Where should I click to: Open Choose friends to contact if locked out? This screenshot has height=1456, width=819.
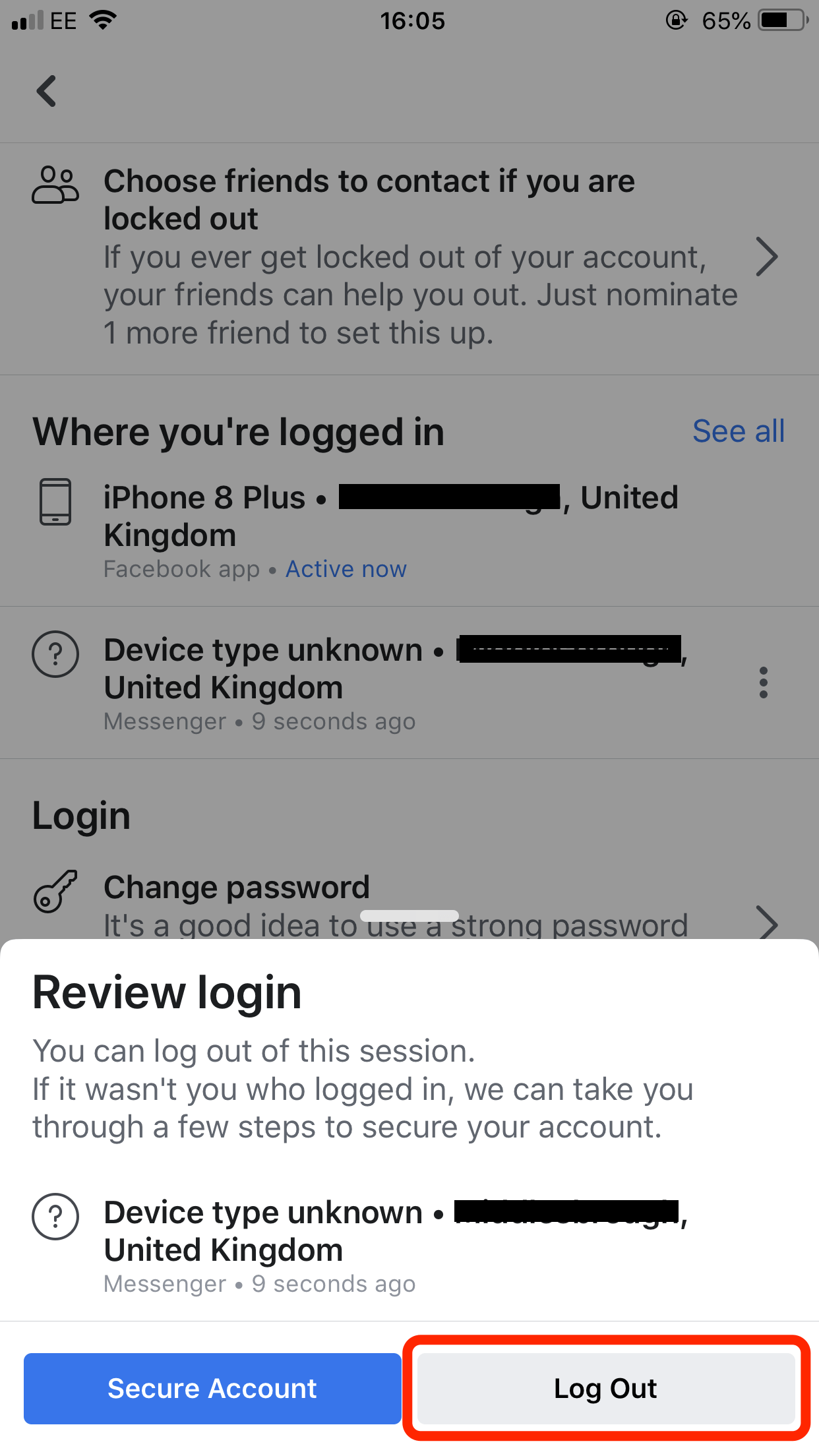pos(409,257)
